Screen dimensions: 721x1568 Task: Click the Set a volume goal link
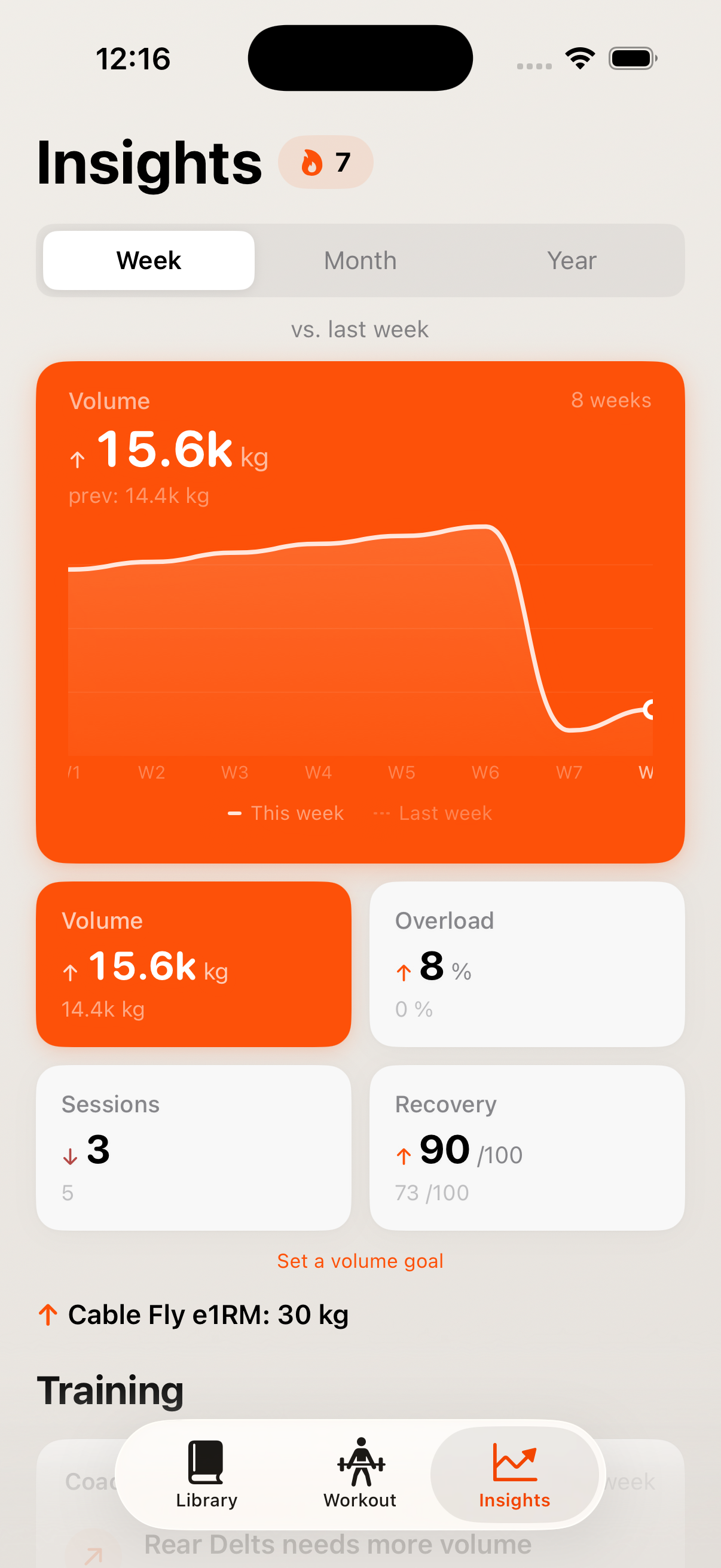[360, 1261]
